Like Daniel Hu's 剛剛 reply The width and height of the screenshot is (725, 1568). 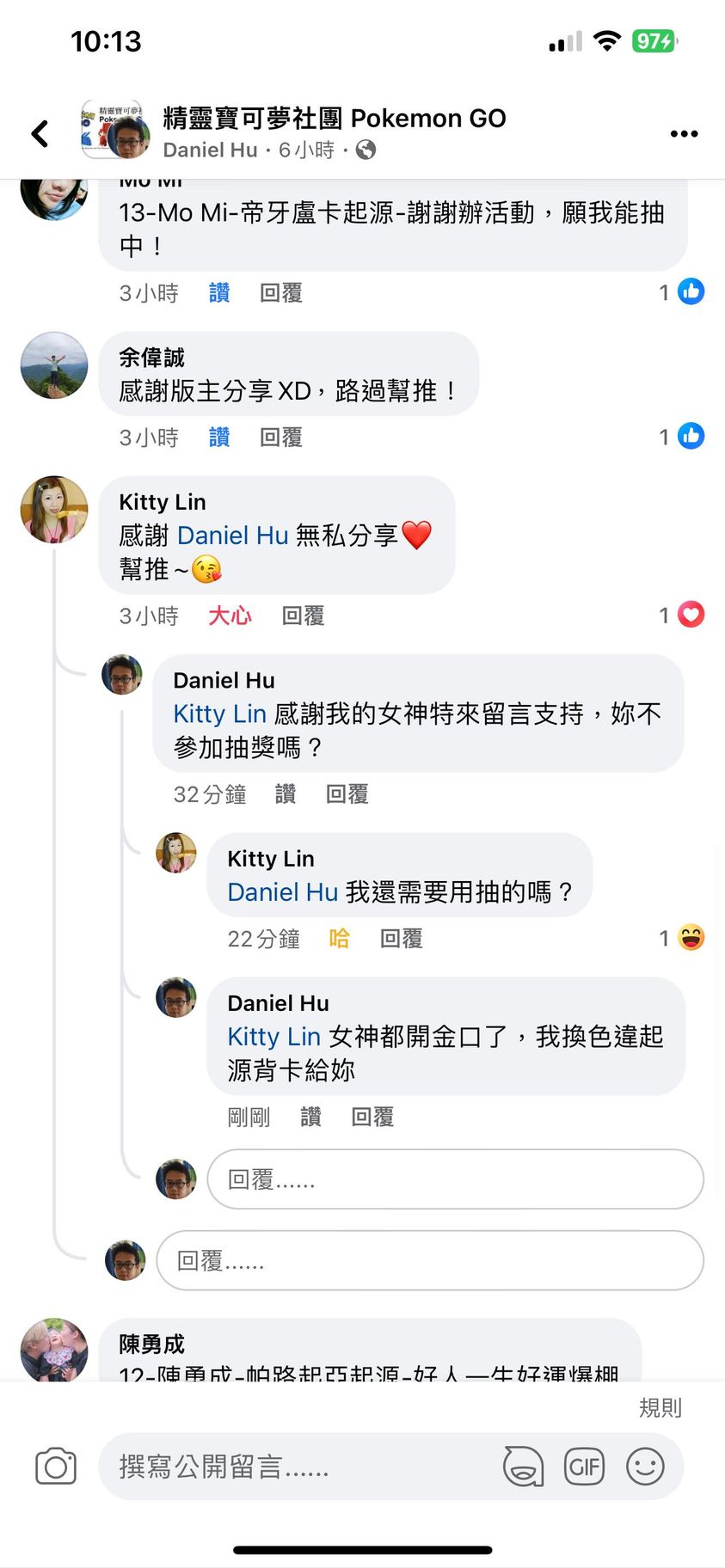[x=310, y=1117]
